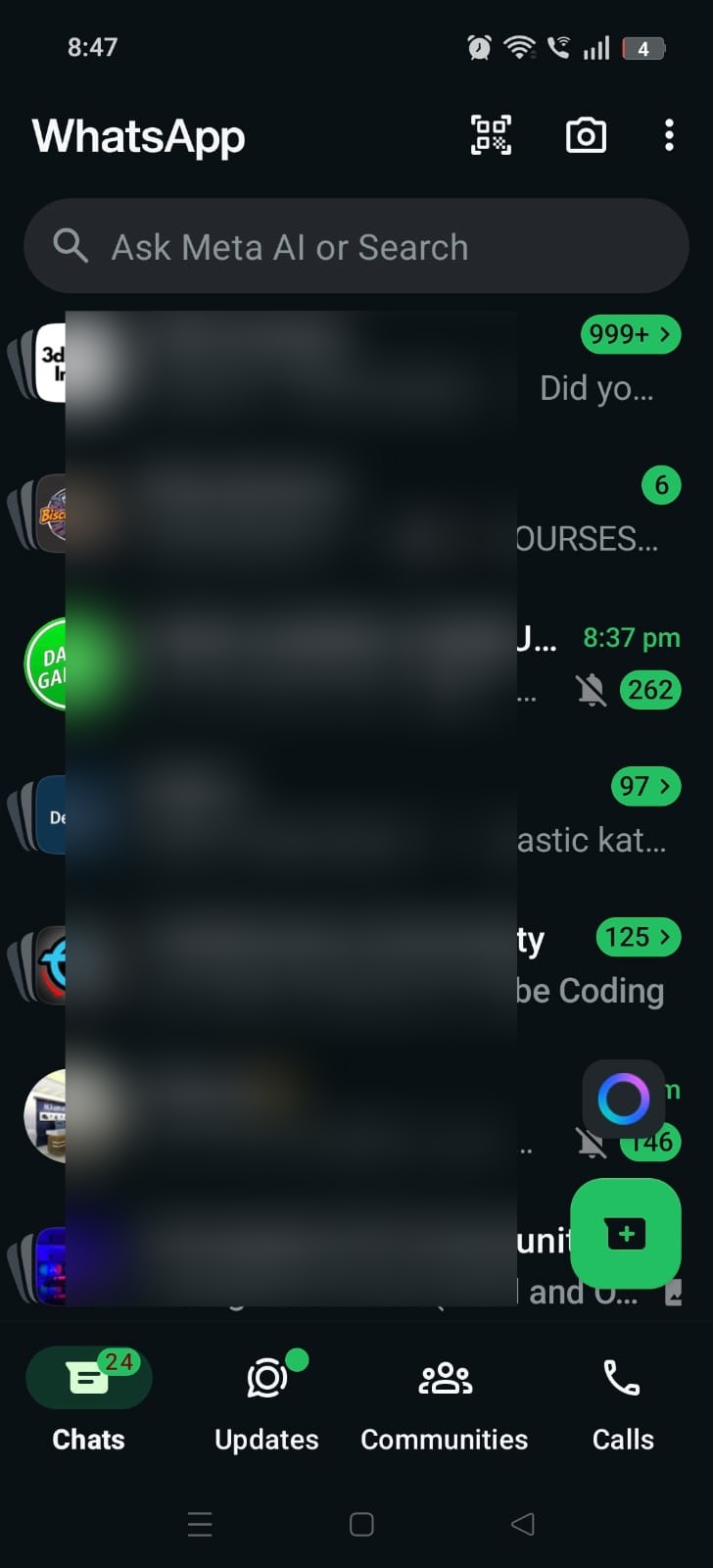Switch to the Calls tab
This screenshot has height=1568, width=713.
click(x=623, y=1399)
